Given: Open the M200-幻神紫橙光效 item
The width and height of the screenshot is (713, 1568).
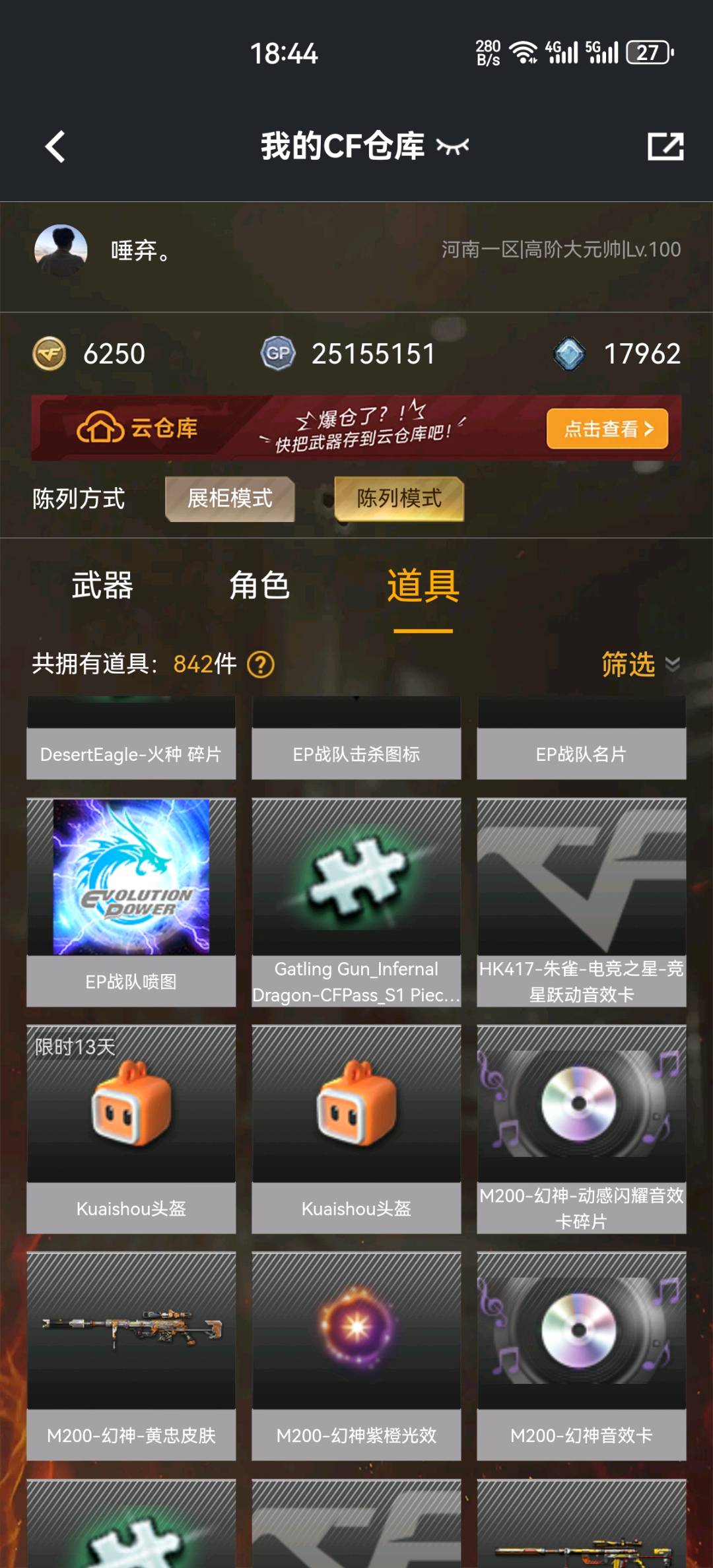Looking at the screenshot, I should tap(356, 1356).
